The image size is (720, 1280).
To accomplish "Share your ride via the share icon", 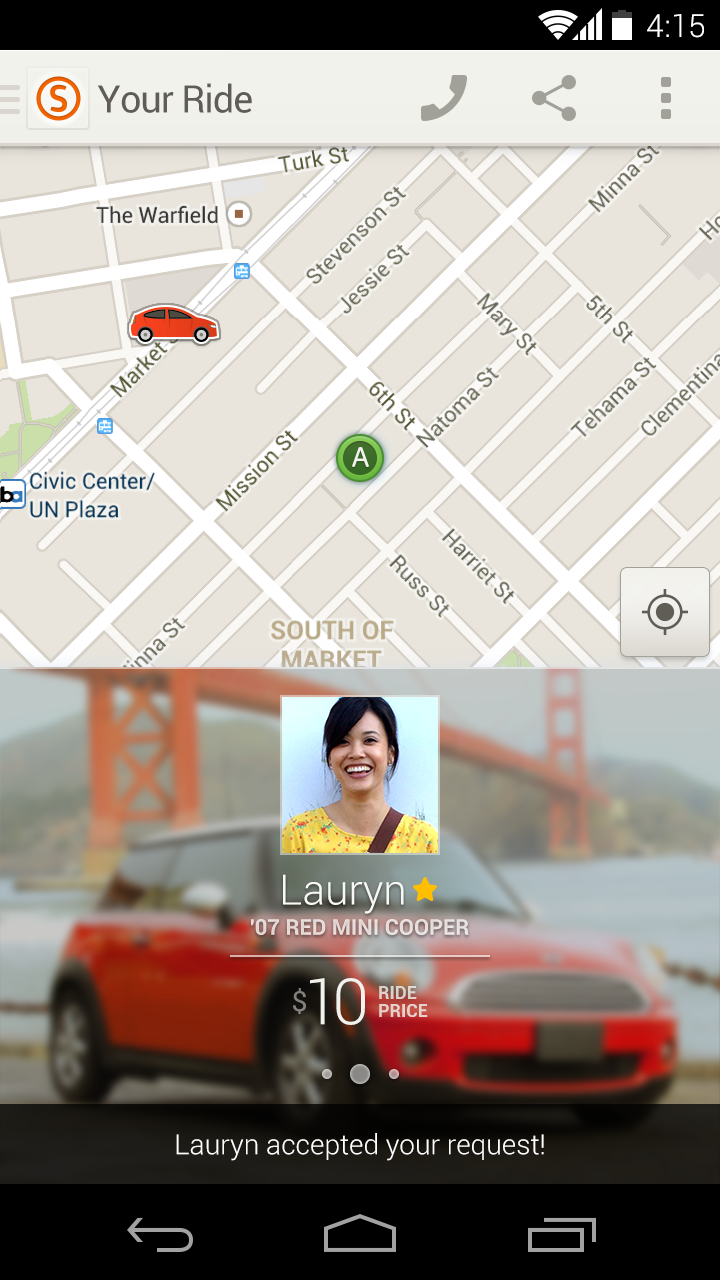I will 553,98.
